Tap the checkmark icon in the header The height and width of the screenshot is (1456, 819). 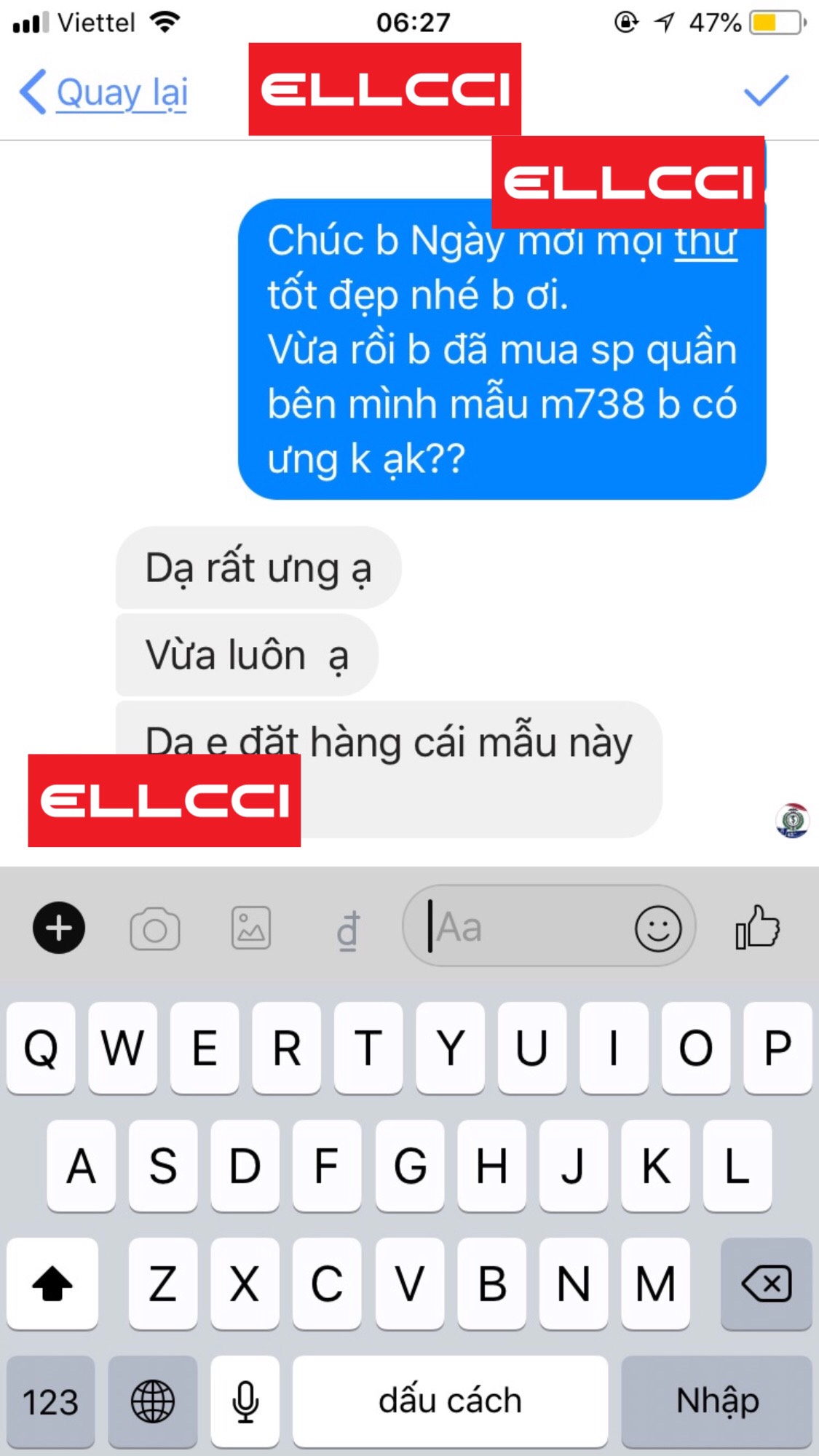pyautogui.click(x=766, y=91)
